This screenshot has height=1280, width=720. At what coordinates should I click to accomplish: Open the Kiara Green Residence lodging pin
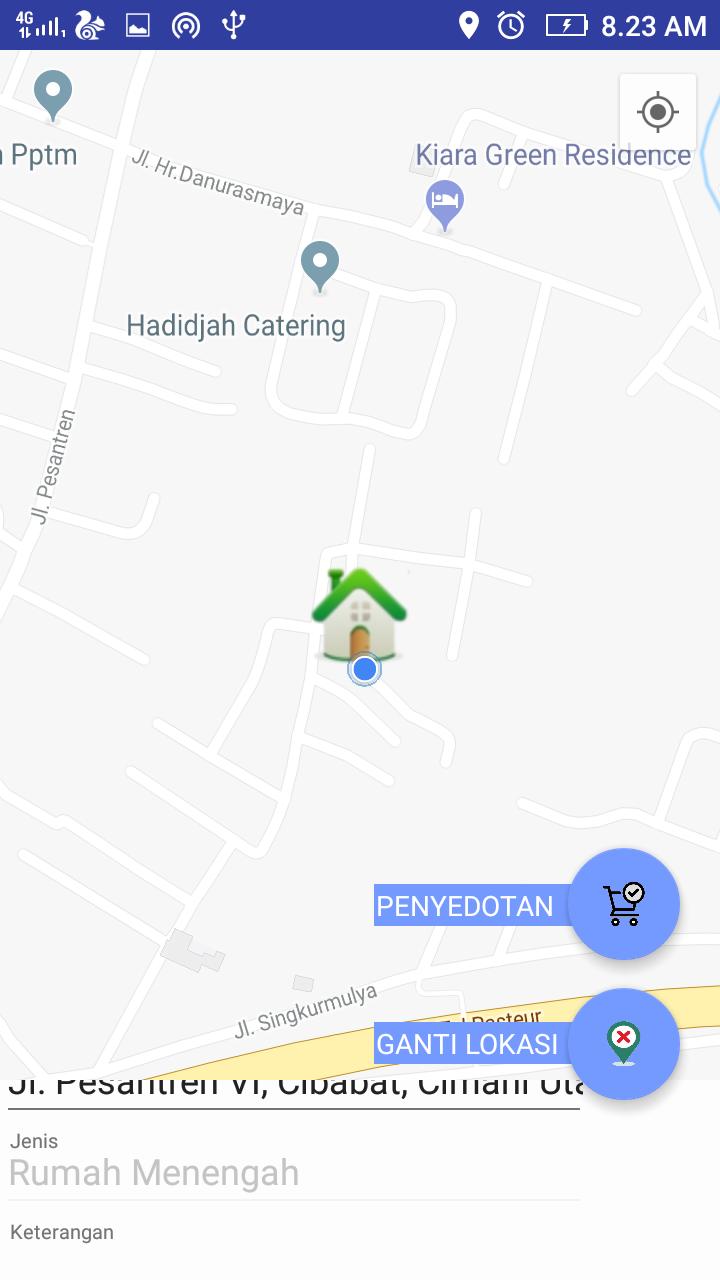pos(445,204)
